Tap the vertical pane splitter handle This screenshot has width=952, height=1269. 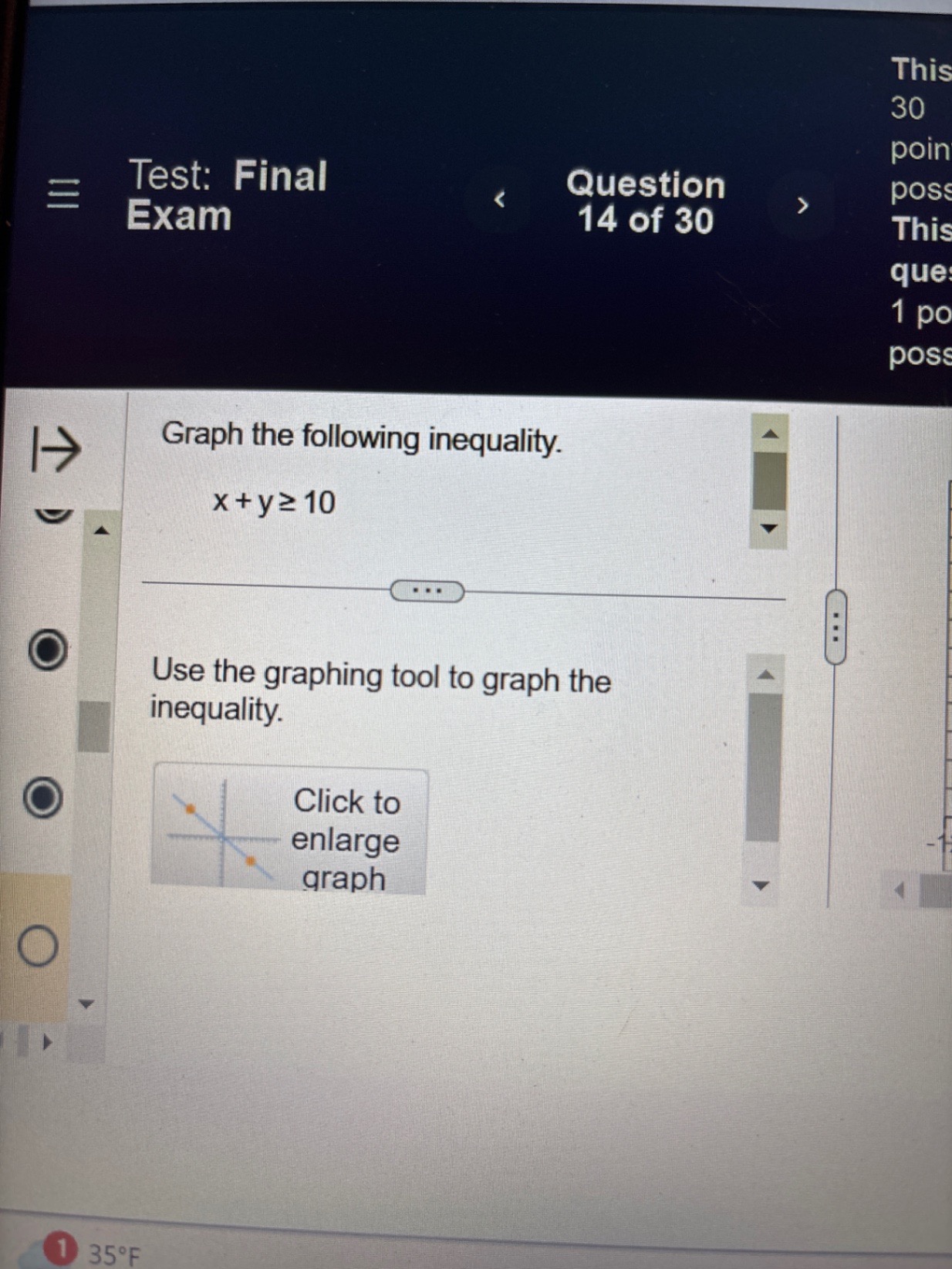pyautogui.click(x=836, y=627)
